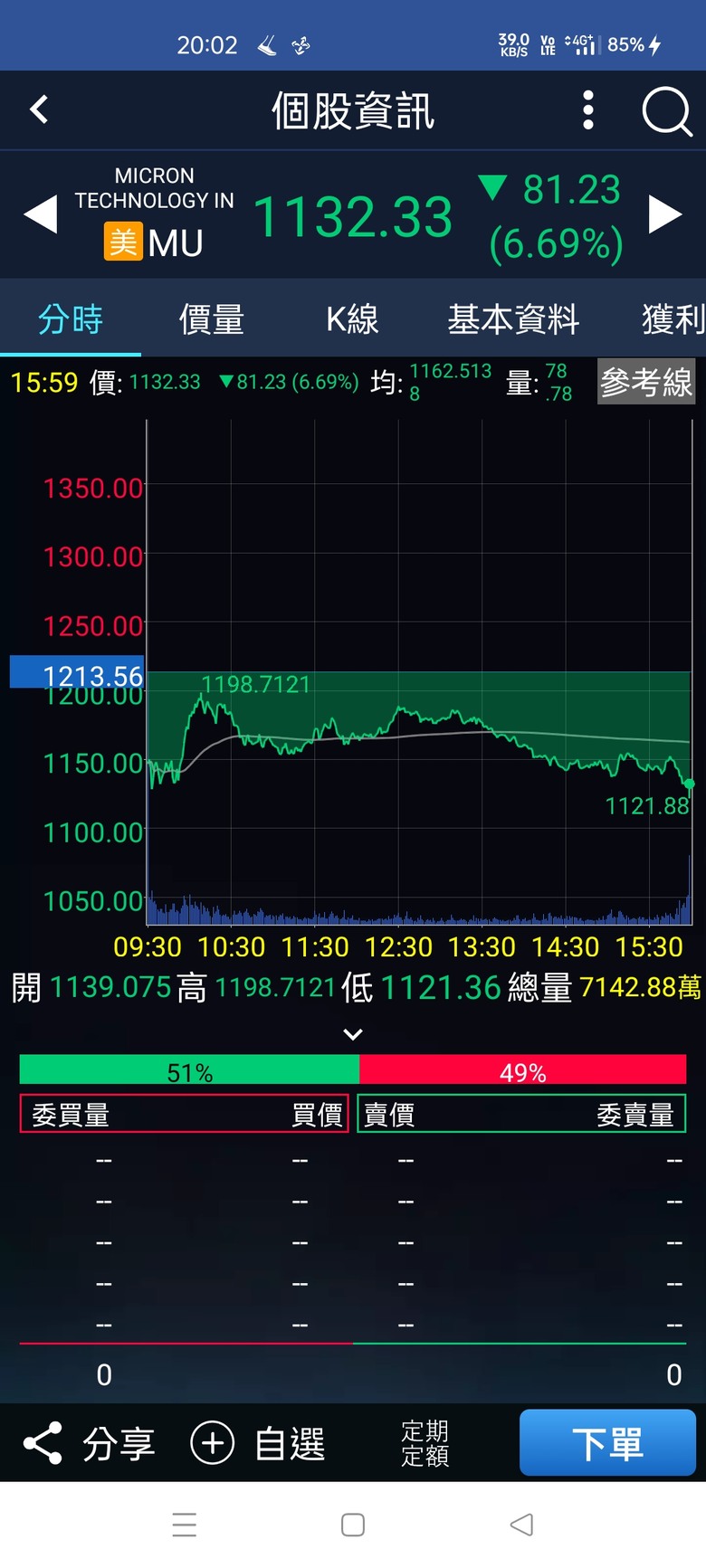706x1568 pixels.
Task: Switch to the K線 tab
Action: coord(352,319)
